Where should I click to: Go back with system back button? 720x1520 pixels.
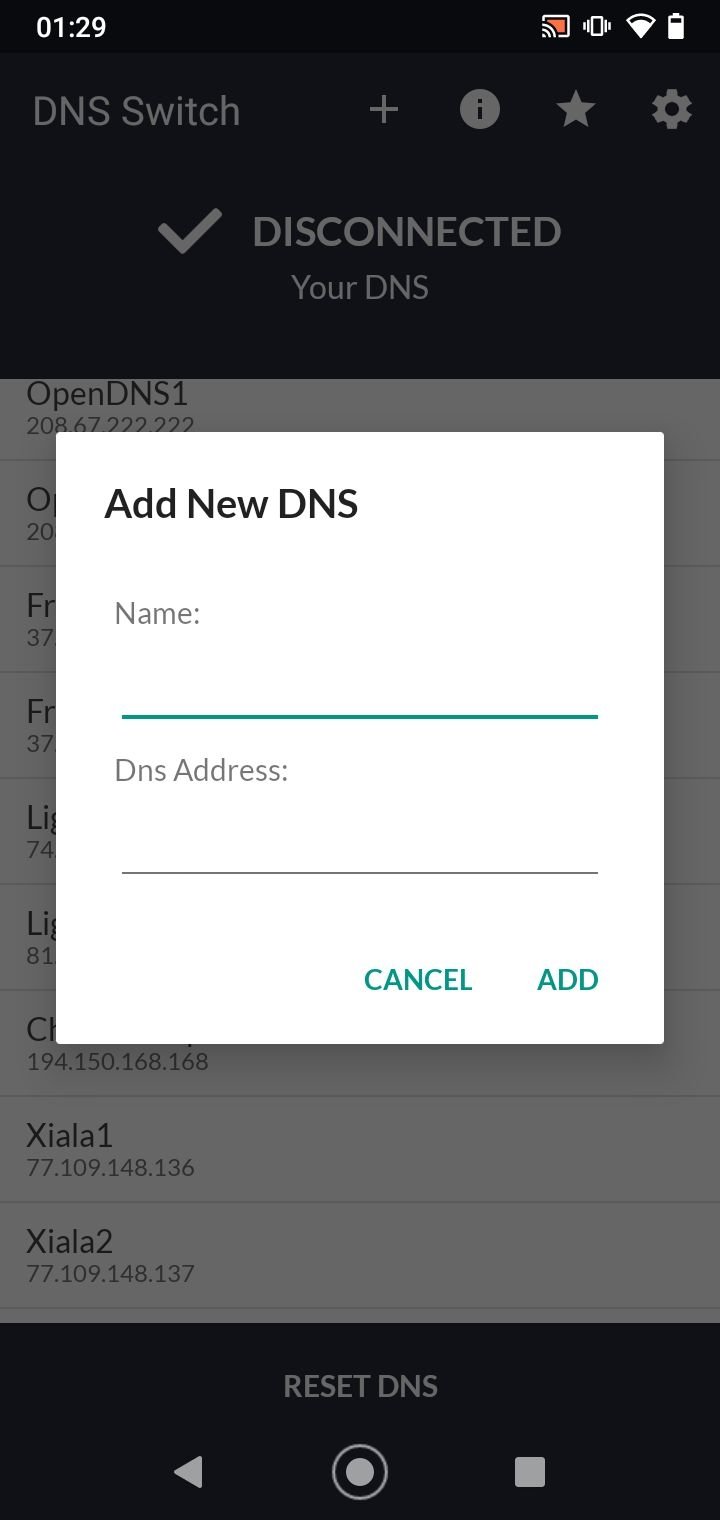coord(188,1471)
